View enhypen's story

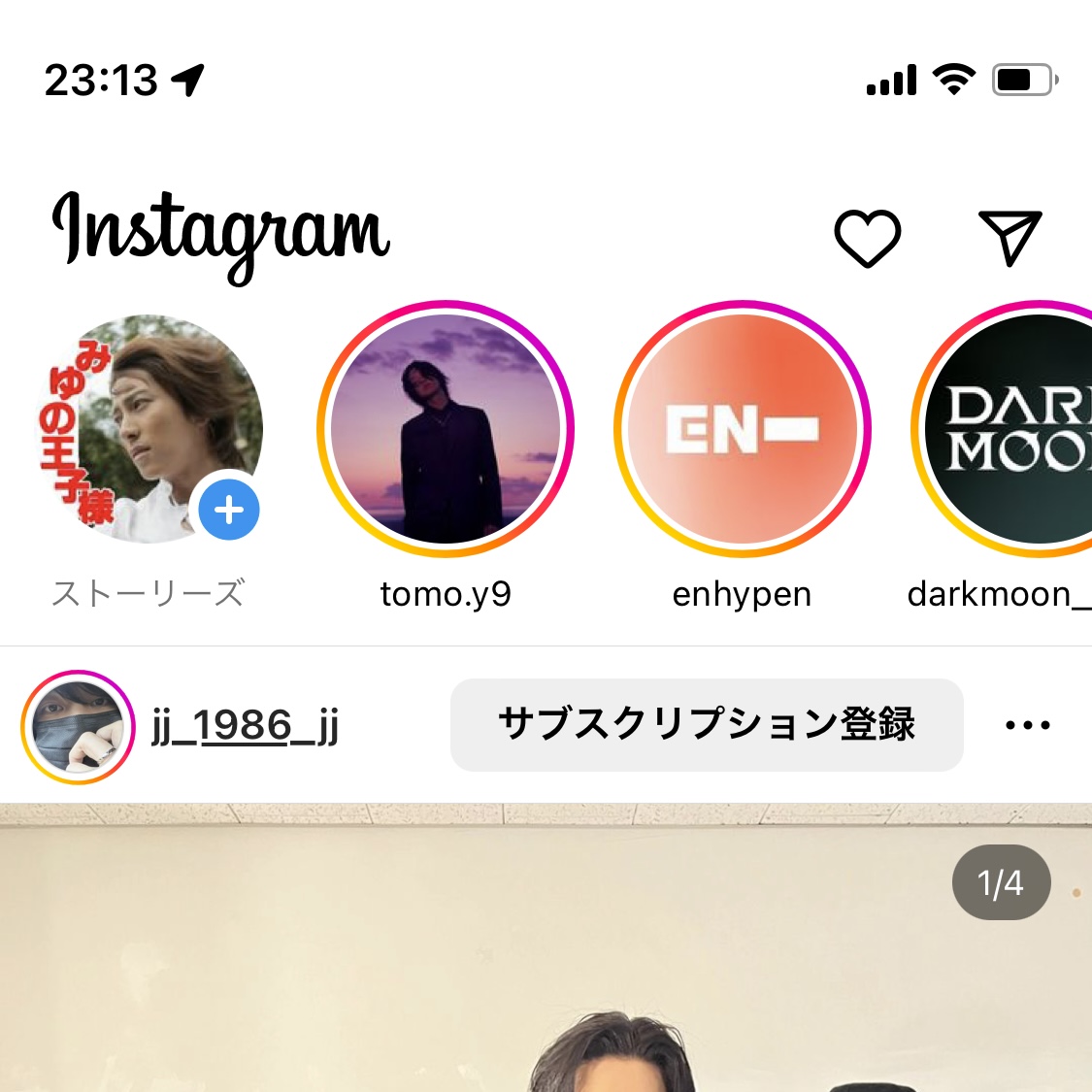(743, 429)
